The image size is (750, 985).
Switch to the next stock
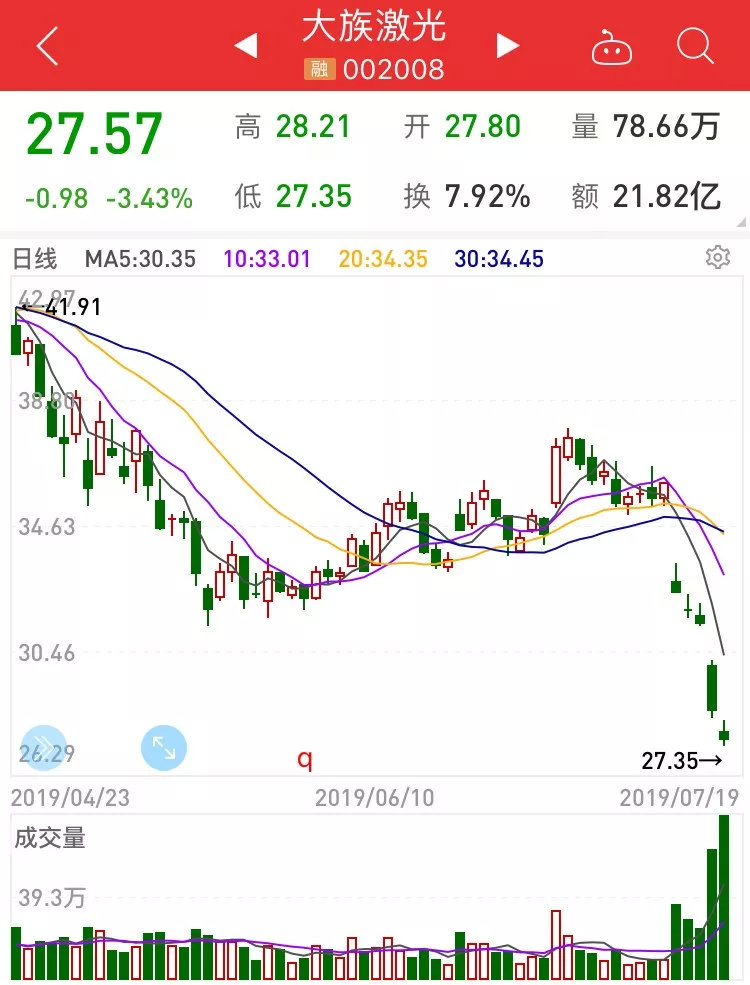click(508, 46)
